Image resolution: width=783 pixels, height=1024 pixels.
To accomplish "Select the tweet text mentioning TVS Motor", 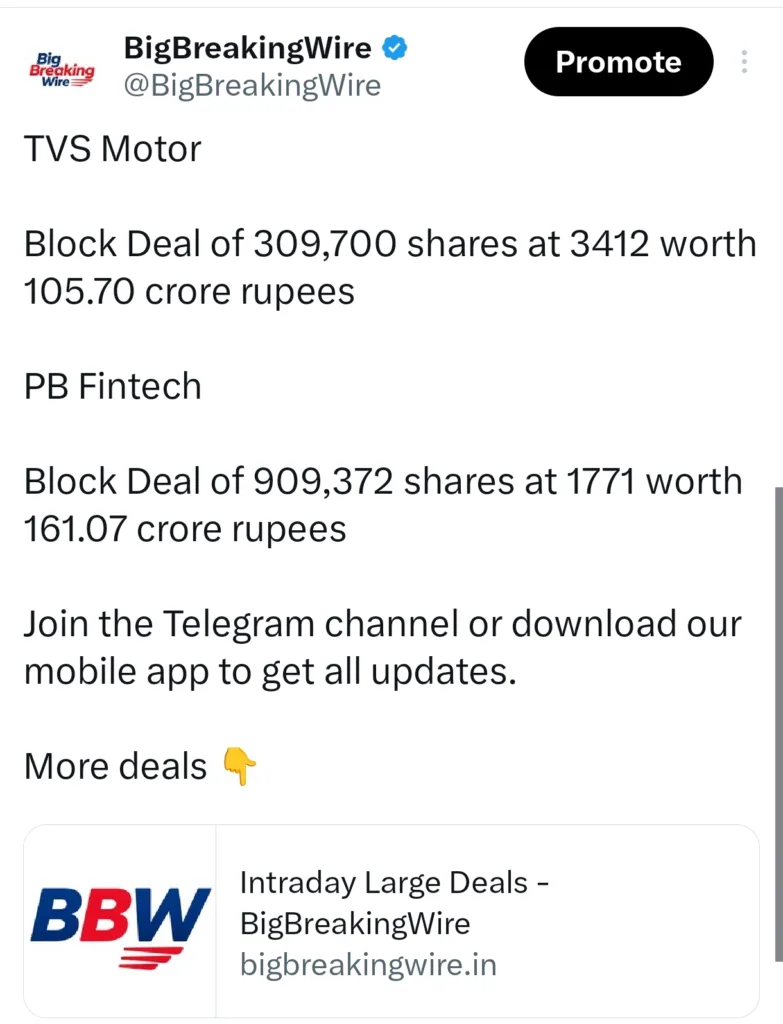I will (x=113, y=148).
